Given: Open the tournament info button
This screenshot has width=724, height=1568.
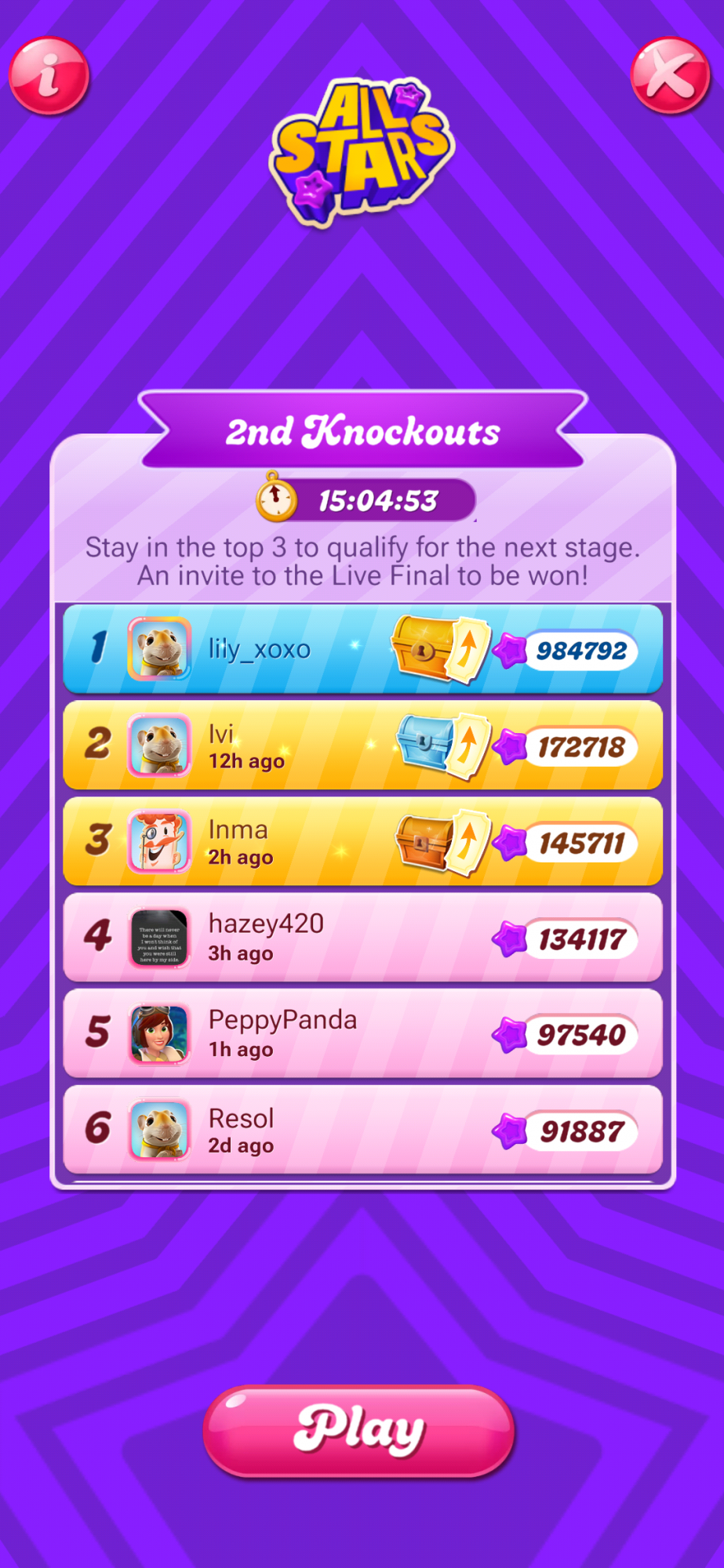Looking at the screenshot, I should point(49,76).
